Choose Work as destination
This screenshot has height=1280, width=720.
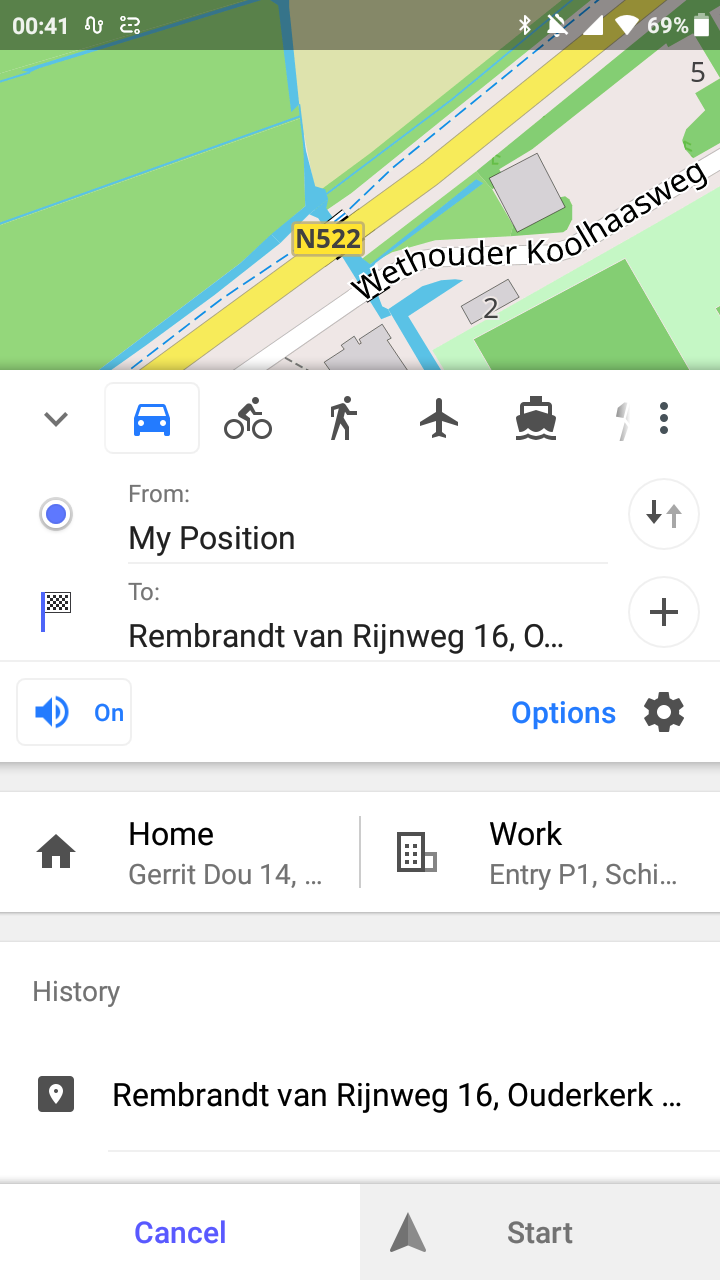point(540,853)
